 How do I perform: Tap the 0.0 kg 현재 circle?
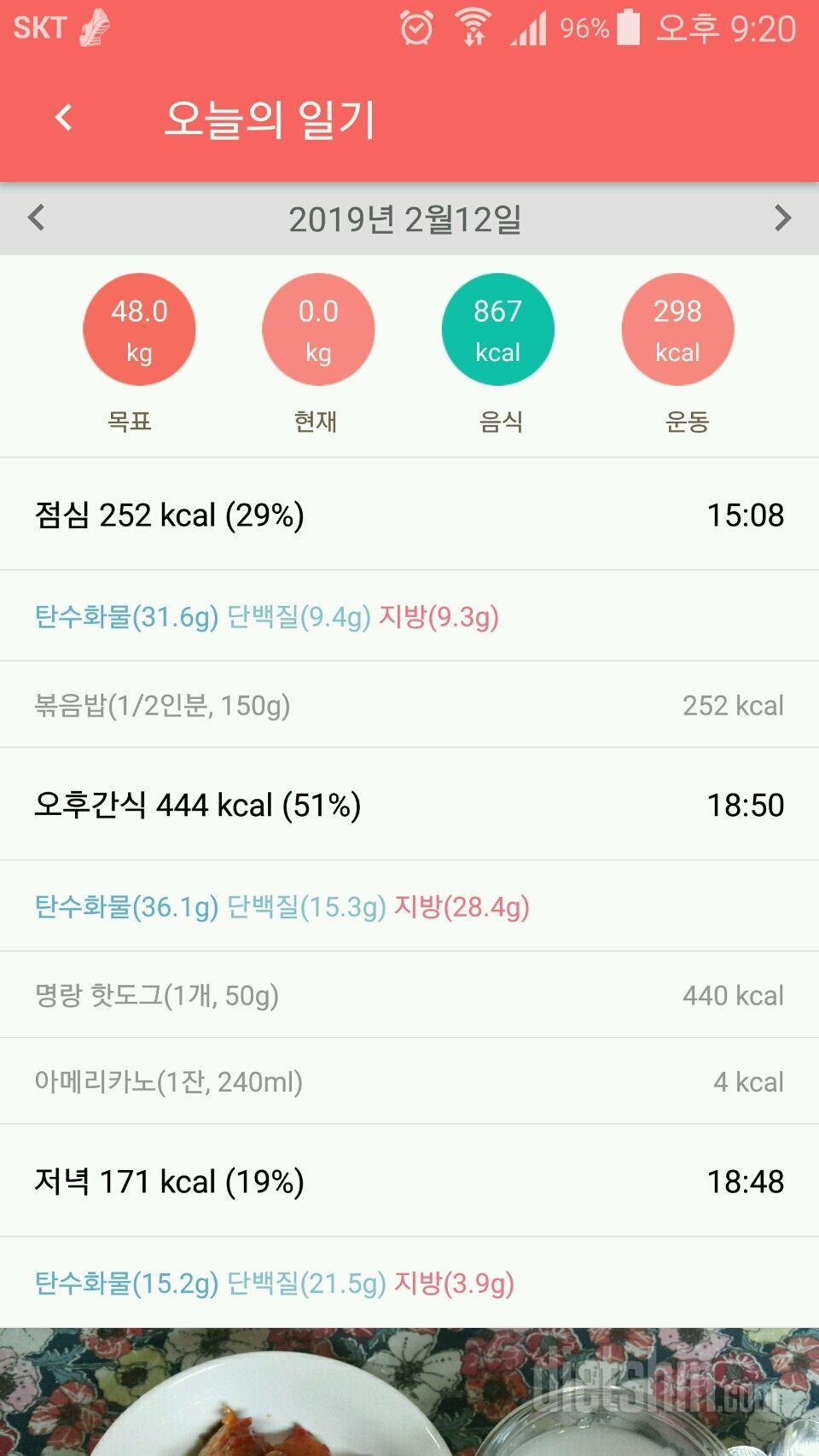tap(318, 329)
